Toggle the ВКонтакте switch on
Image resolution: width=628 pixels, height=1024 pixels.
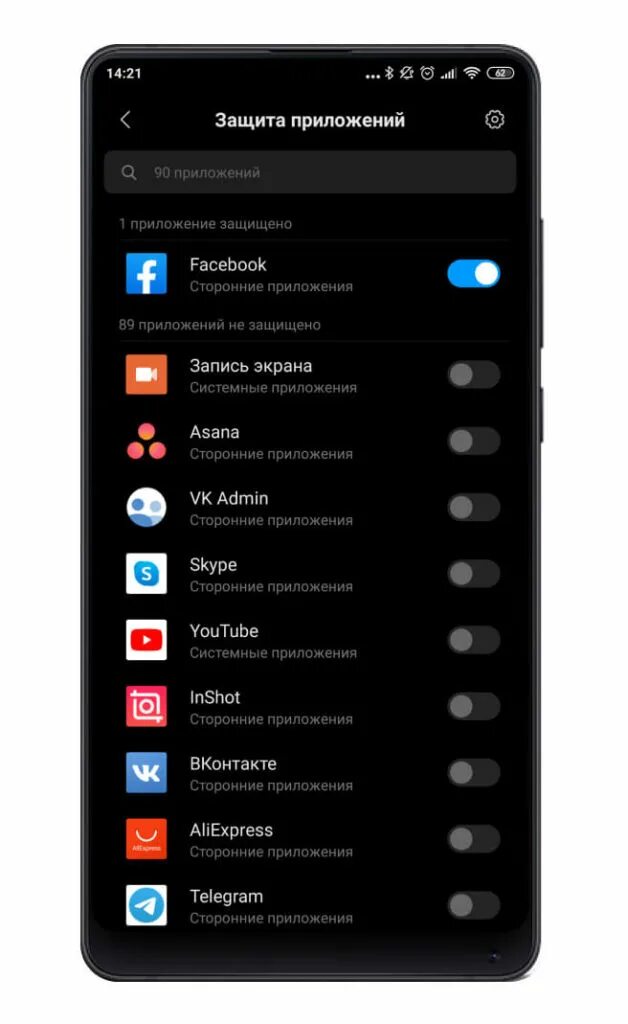473,773
